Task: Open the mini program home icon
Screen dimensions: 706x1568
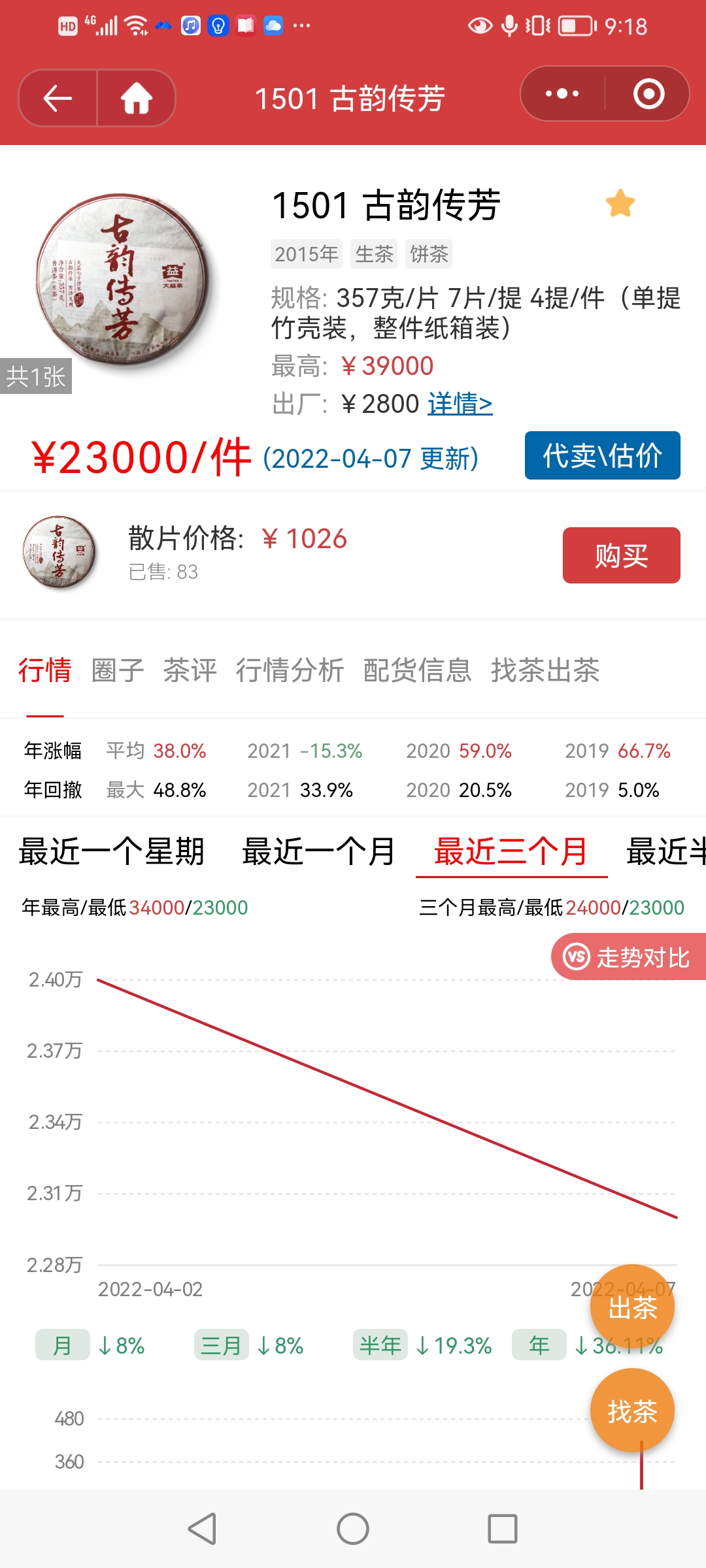Action: 136,99
